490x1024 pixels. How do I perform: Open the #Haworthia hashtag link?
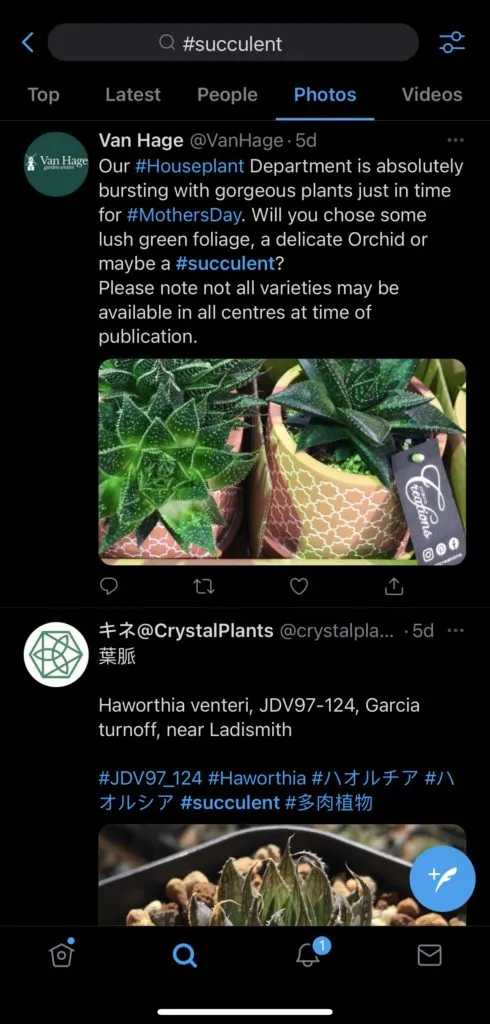click(257, 778)
